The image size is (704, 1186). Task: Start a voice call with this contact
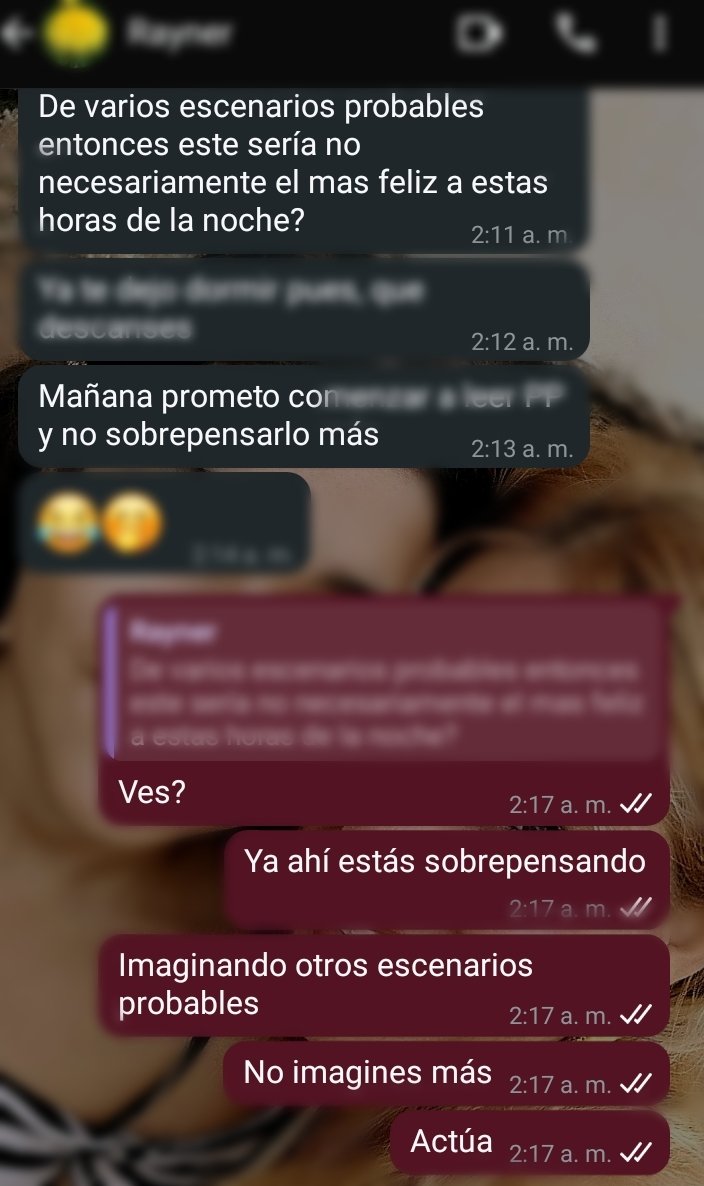575,33
